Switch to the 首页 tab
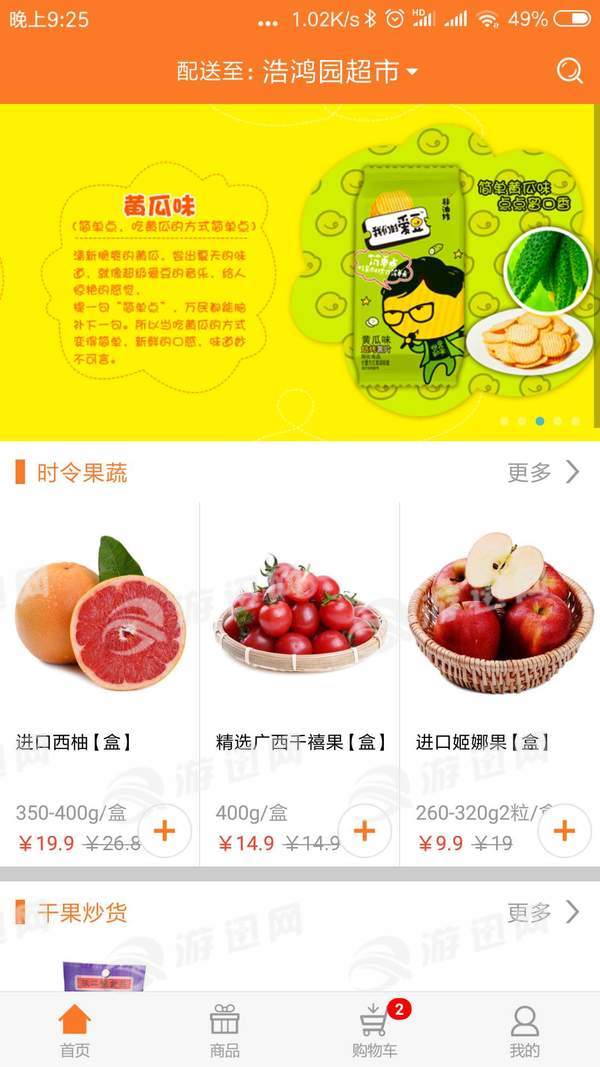This screenshot has width=600, height=1067. [75, 1030]
